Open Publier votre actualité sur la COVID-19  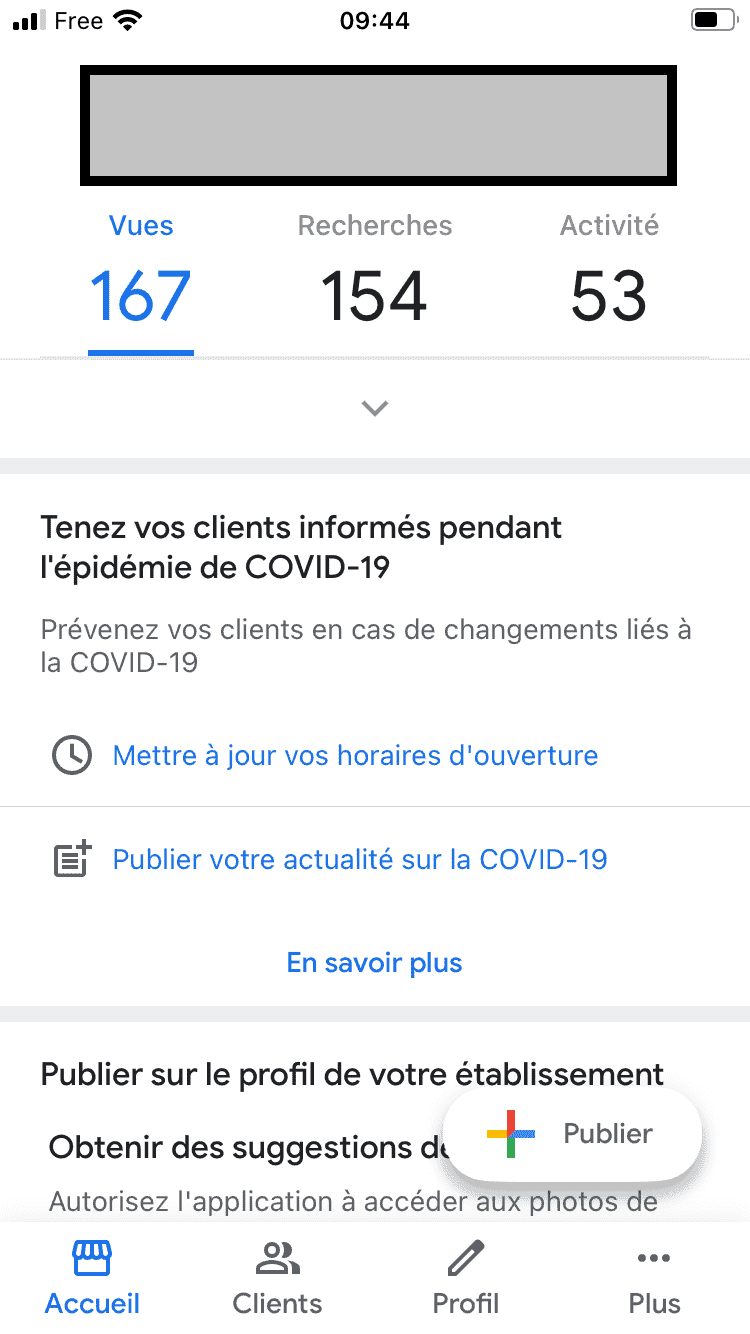click(x=375, y=859)
